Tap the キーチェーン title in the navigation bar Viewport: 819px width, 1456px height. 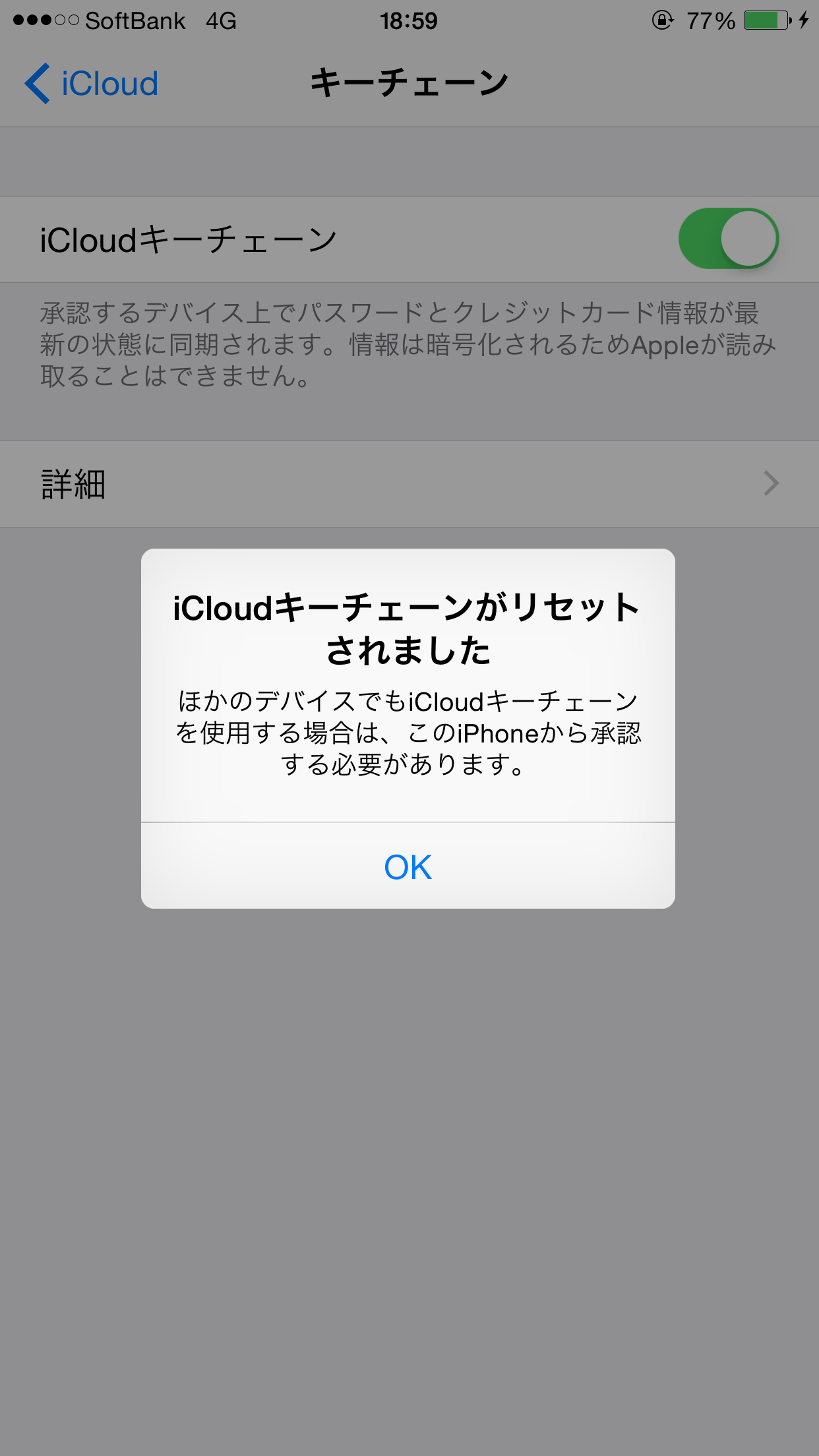point(409,81)
